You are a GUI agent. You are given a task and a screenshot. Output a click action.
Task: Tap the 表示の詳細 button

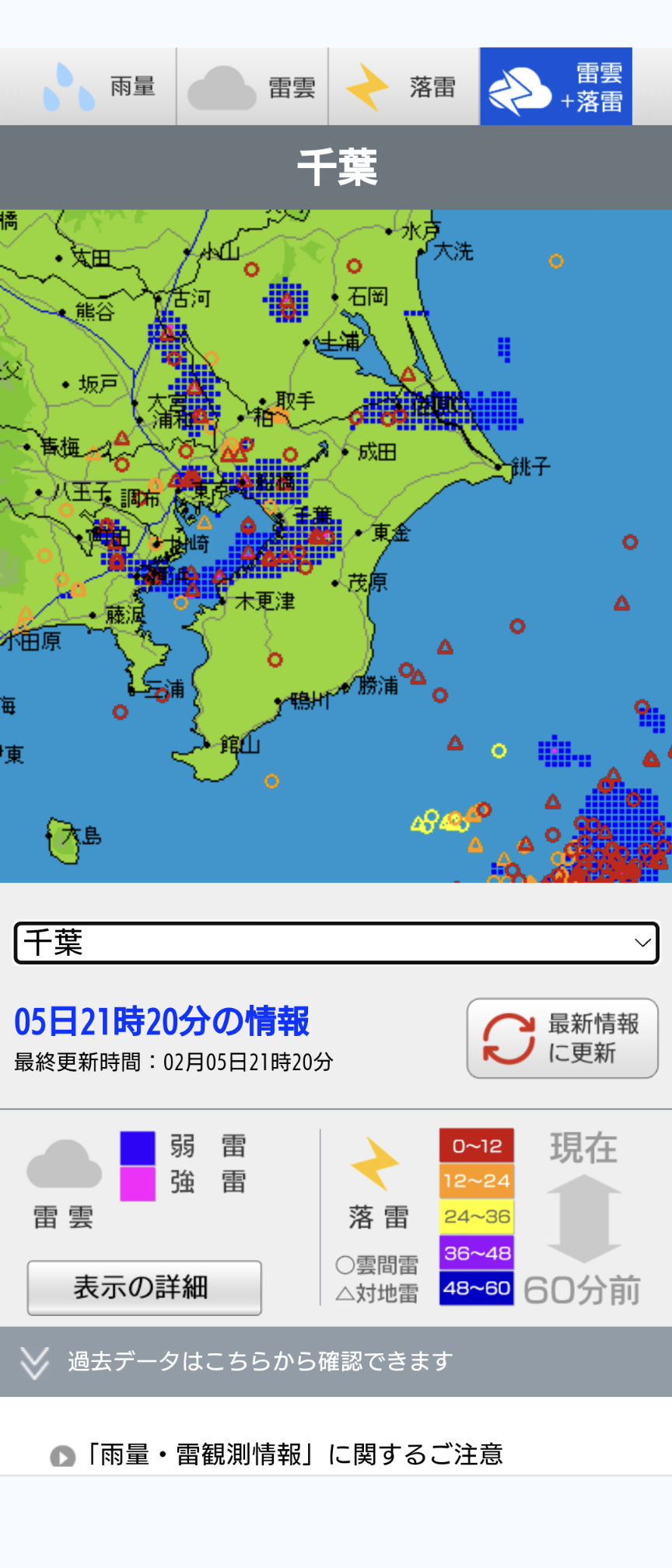click(144, 1287)
